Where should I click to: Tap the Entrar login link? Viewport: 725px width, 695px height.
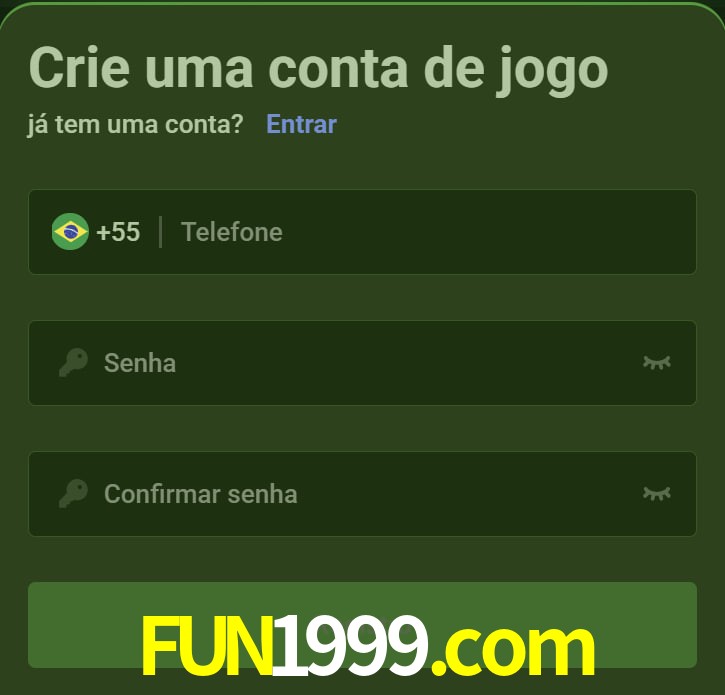coord(301,124)
